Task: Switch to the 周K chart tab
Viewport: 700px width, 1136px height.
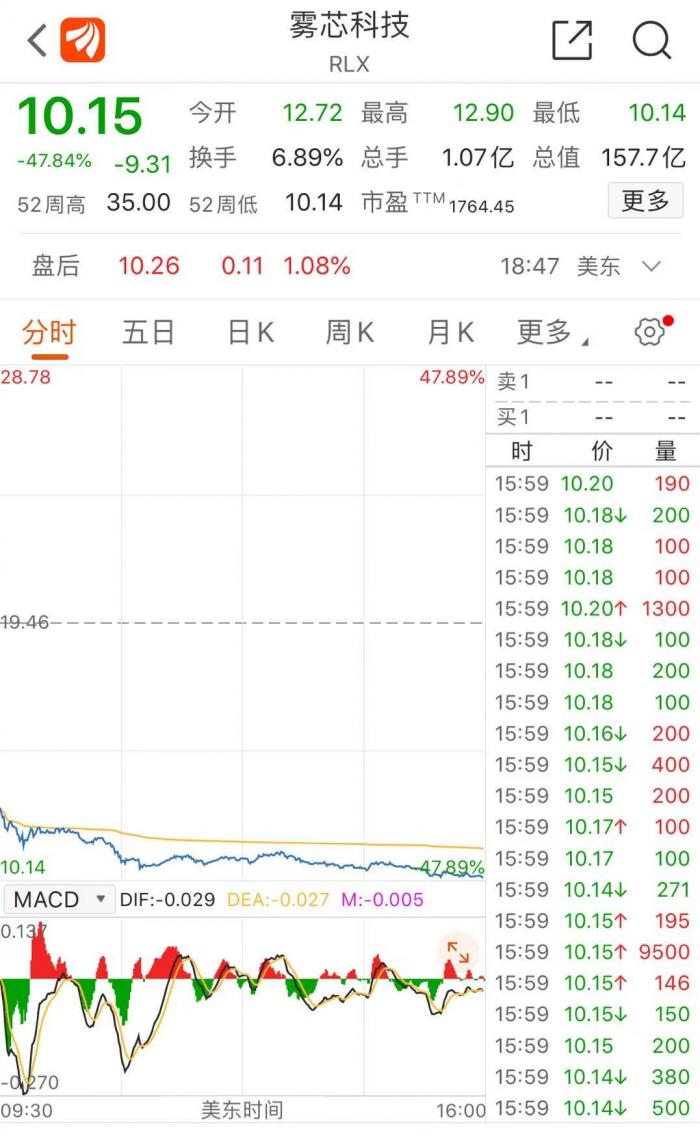Action: click(x=349, y=332)
